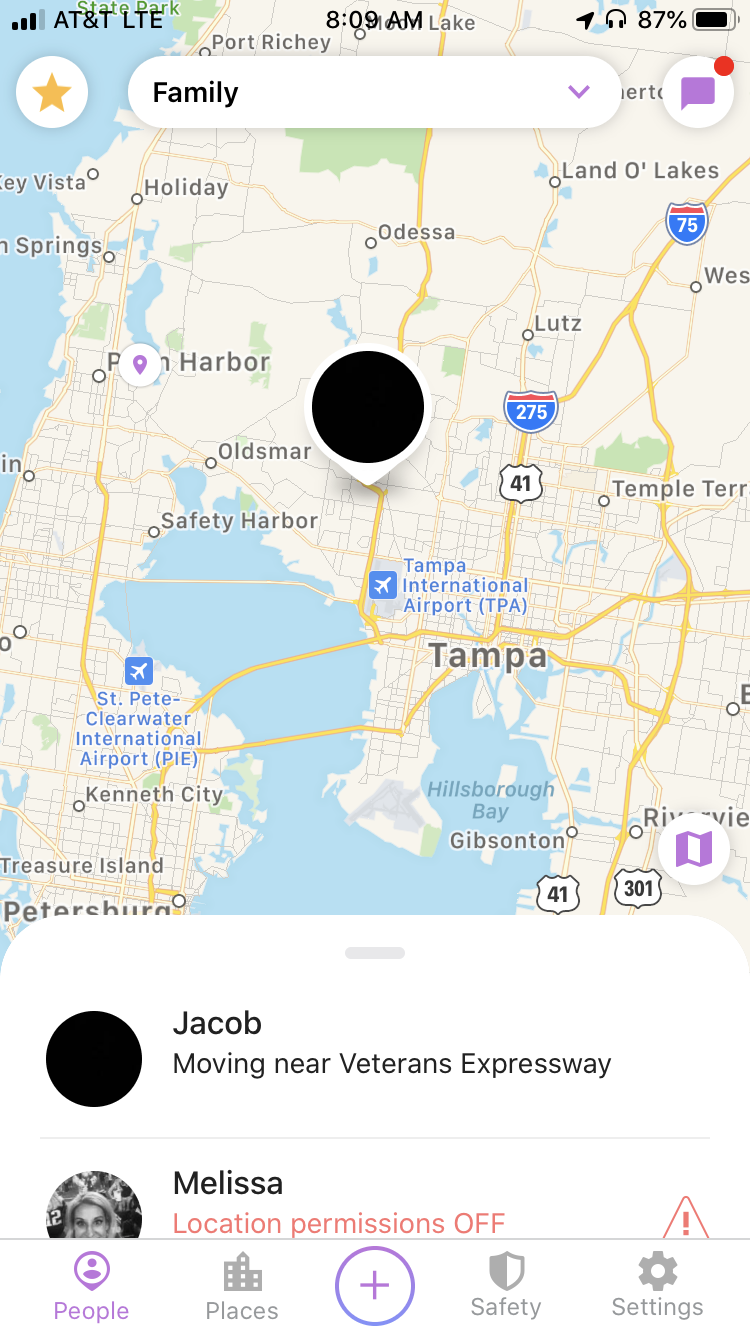Tap the round plus button
Viewport: 750px width, 1334px height.
[x=375, y=1286]
